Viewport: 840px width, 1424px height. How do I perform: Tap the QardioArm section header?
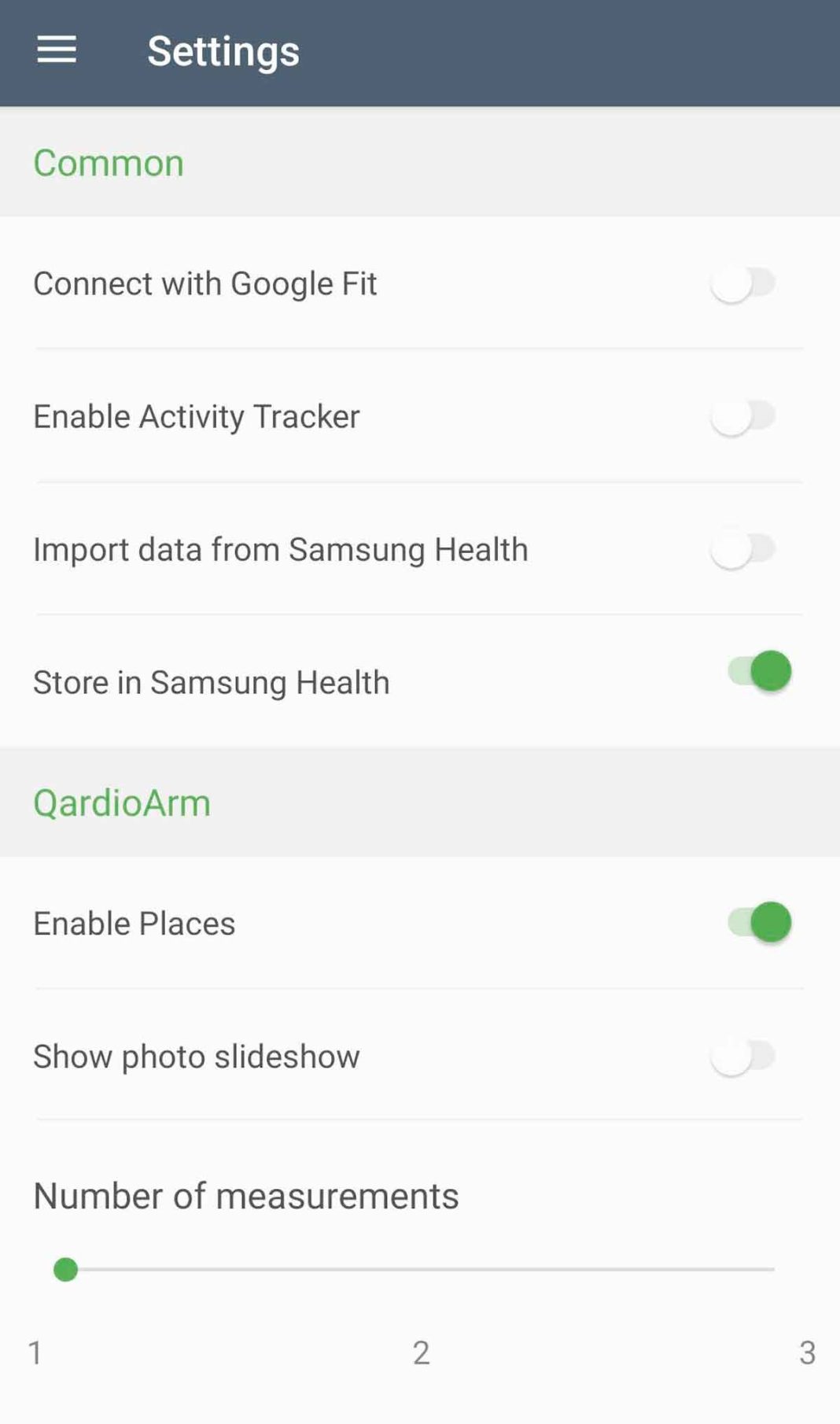[121, 802]
